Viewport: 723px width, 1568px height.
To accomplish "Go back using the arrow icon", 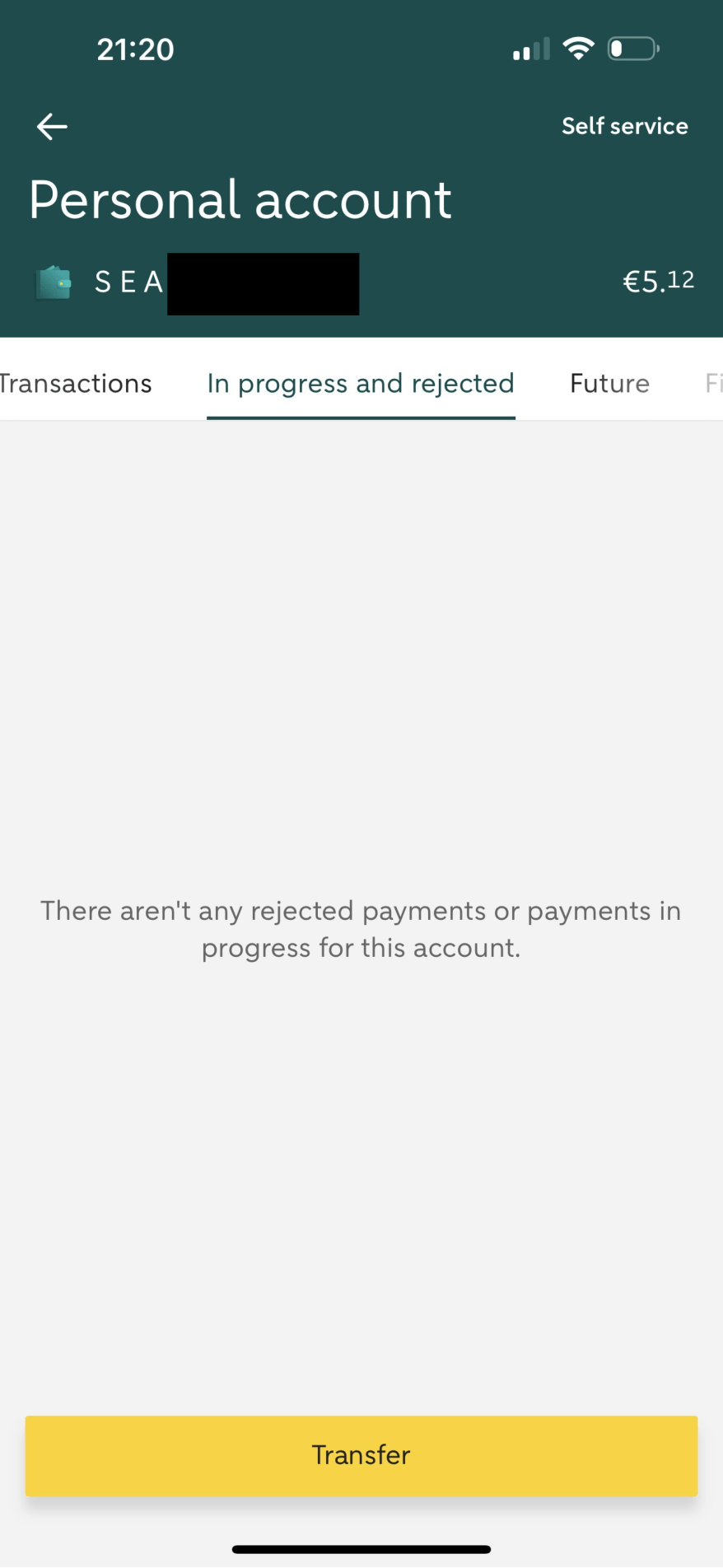I will [52, 127].
